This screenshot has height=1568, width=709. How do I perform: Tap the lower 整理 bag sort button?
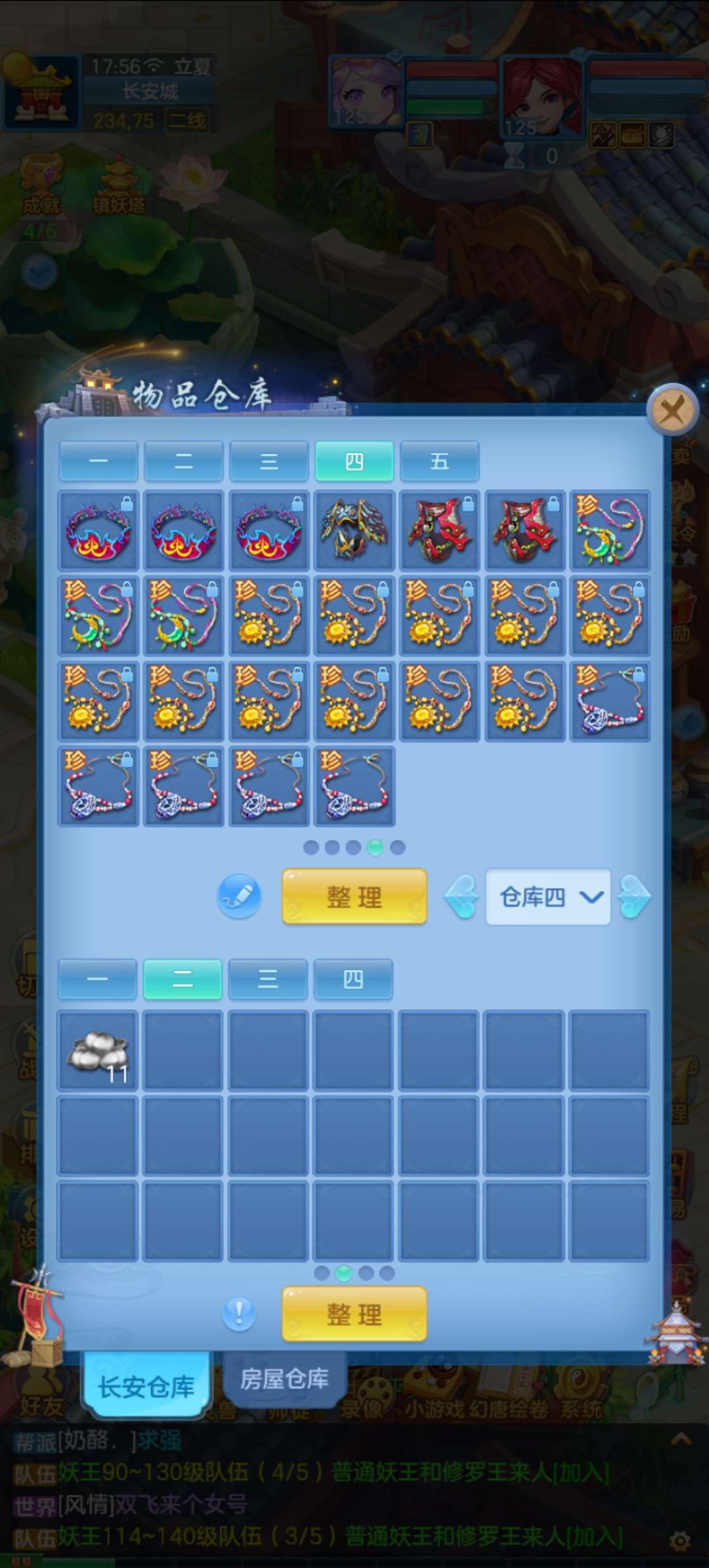point(354,1314)
